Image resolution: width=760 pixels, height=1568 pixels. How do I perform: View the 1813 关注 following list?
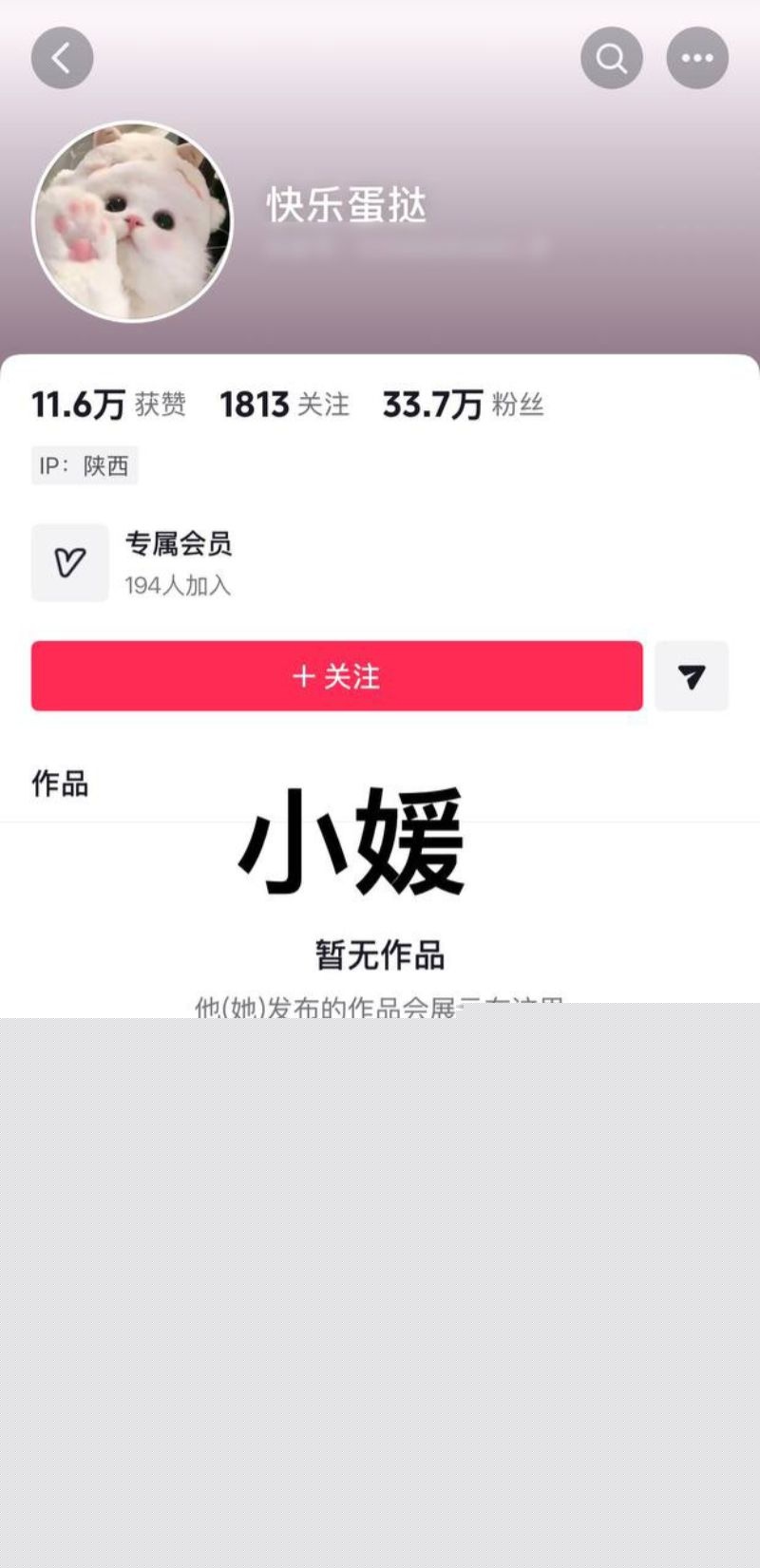coord(282,404)
